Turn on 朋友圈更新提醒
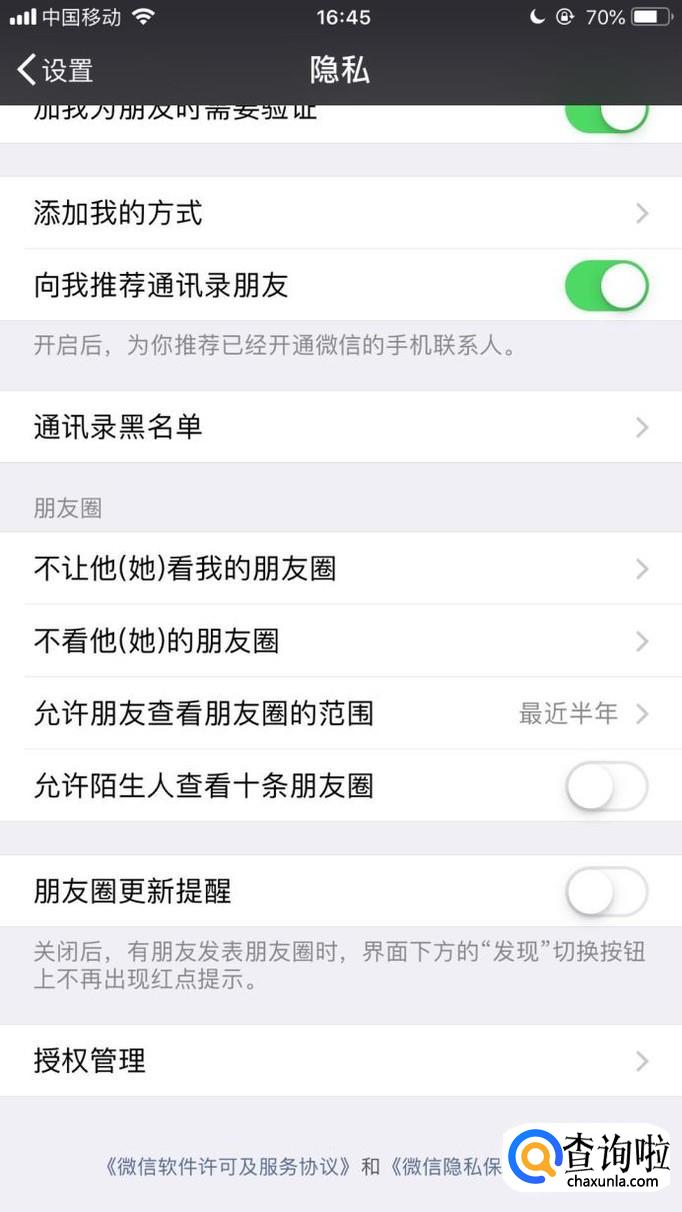 point(606,891)
